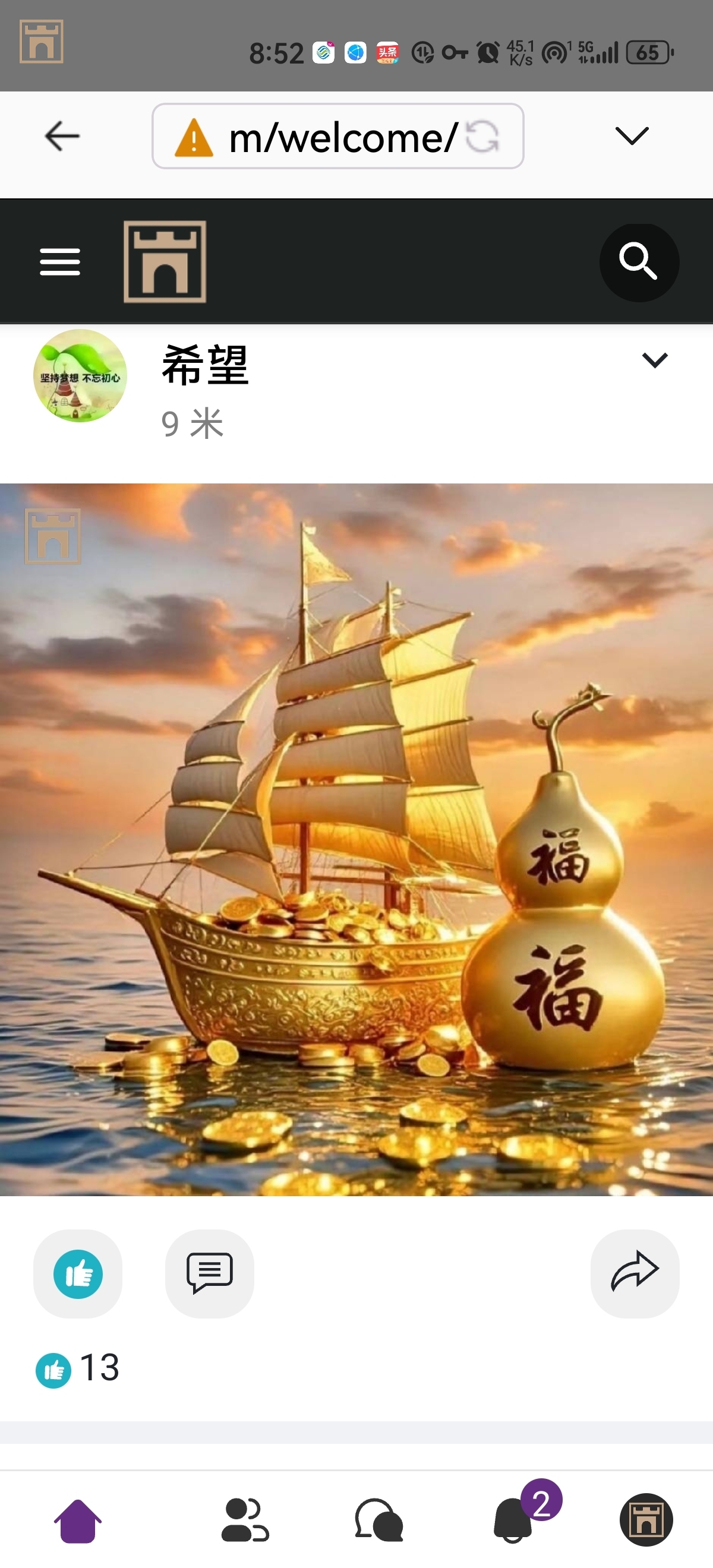Screen dimensions: 713x1568
Task: Switch to the Friends tab
Action: (x=245, y=1520)
